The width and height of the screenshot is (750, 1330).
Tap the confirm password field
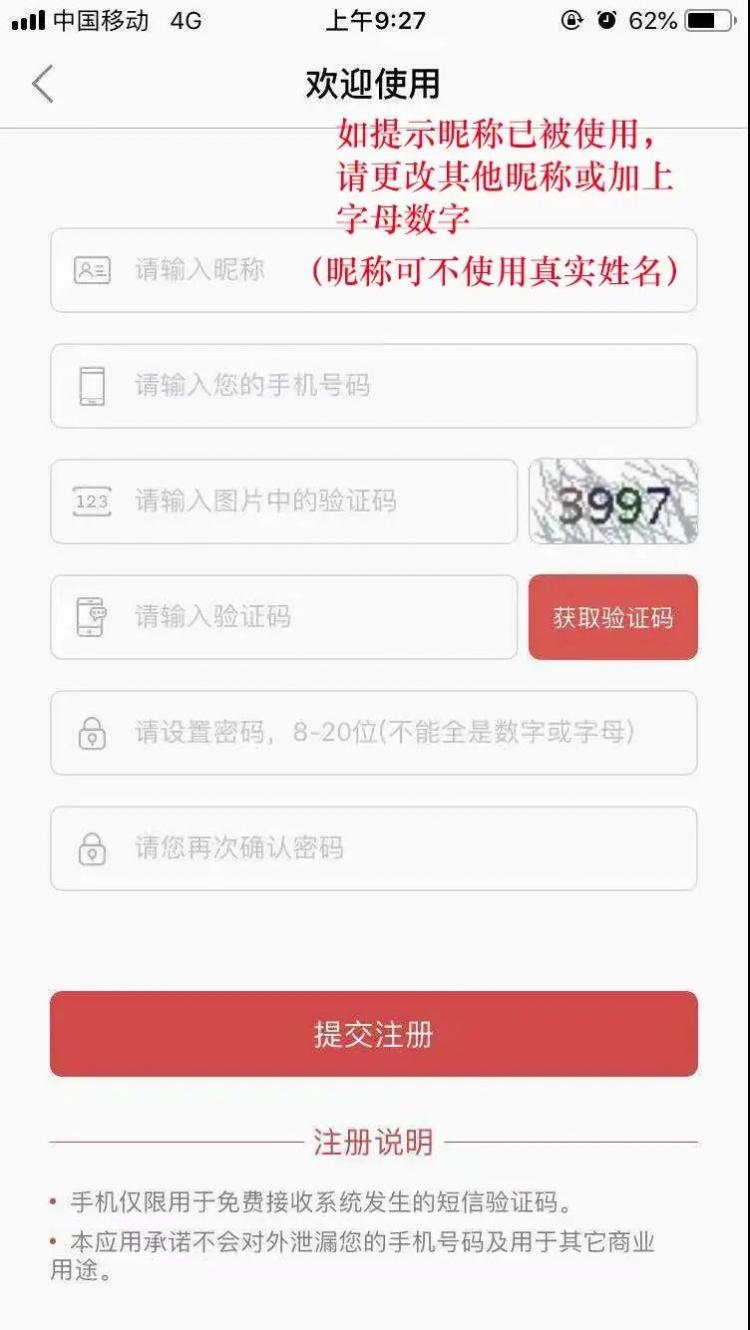374,849
